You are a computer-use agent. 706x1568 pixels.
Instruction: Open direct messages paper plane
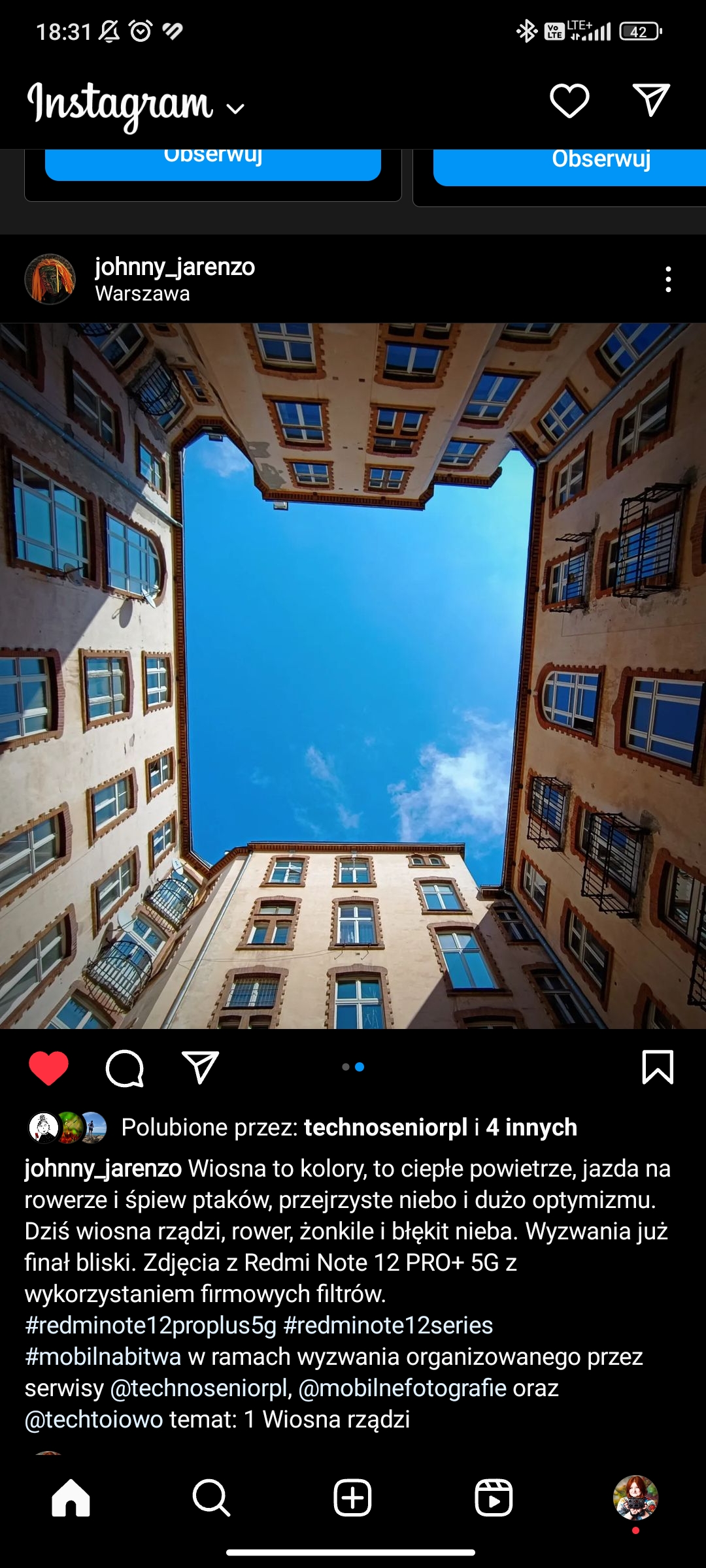[651, 100]
